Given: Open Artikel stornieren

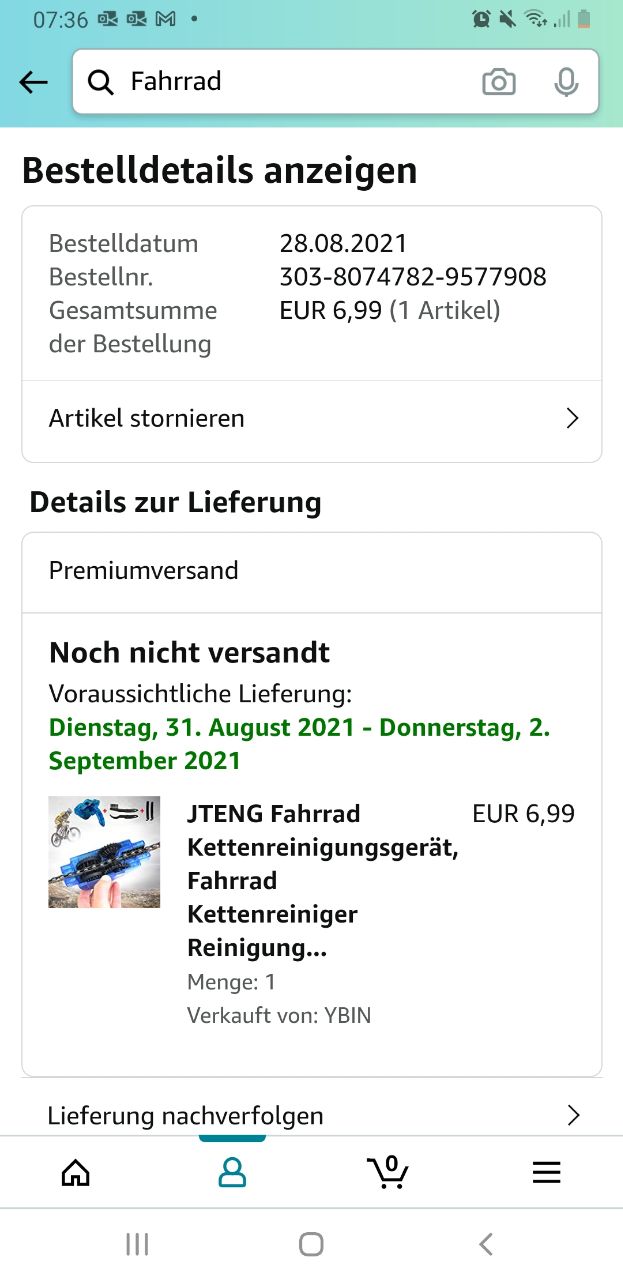Looking at the screenshot, I should tap(311, 418).
